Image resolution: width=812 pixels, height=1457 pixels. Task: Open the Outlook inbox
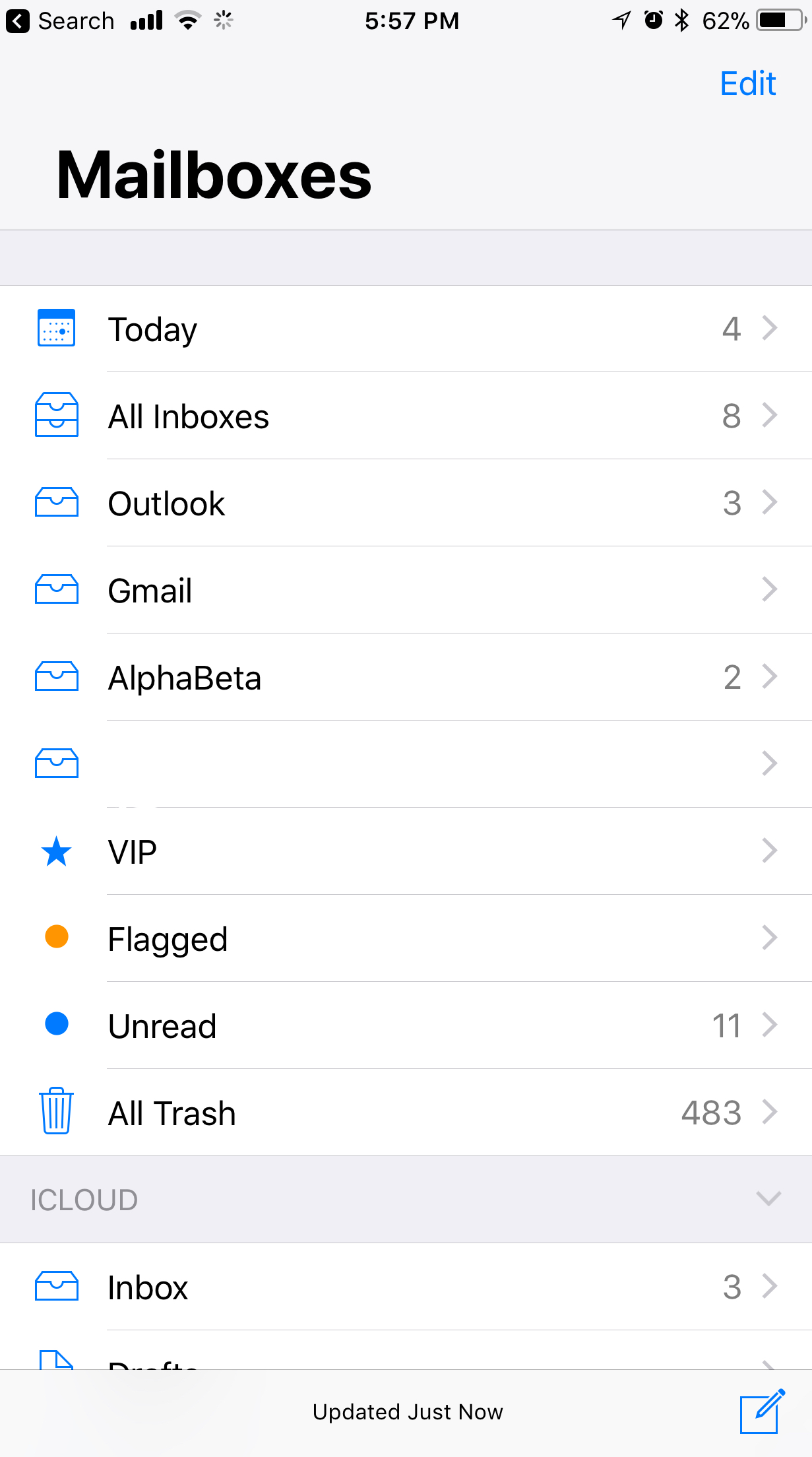406,503
